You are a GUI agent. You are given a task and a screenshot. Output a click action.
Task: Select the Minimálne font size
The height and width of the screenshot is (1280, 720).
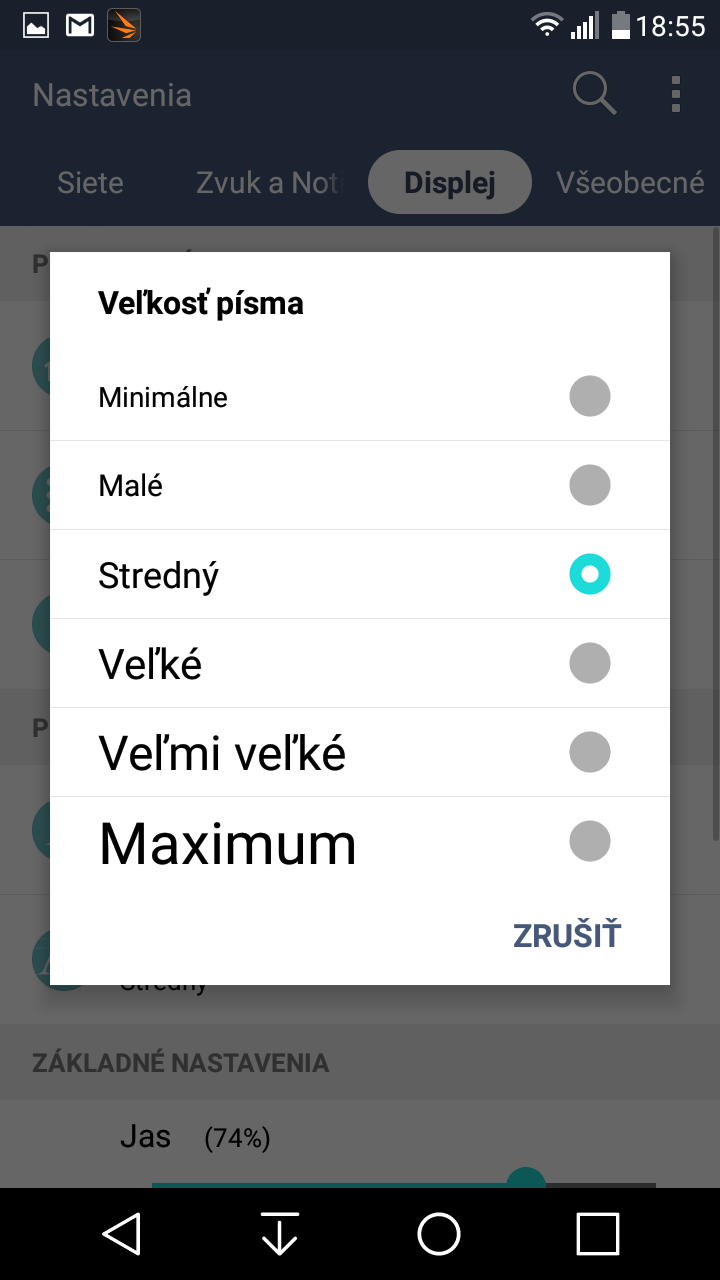[x=360, y=397]
